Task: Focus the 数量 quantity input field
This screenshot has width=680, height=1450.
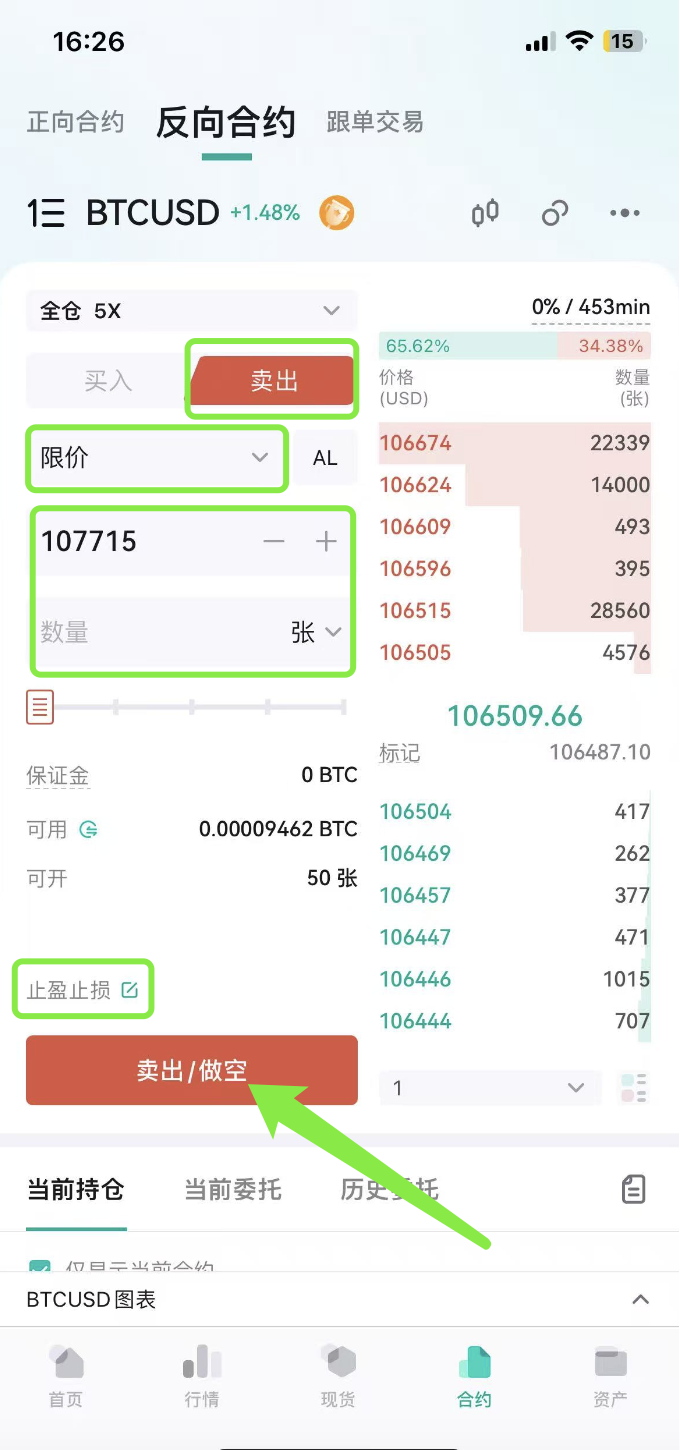Action: click(150, 632)
